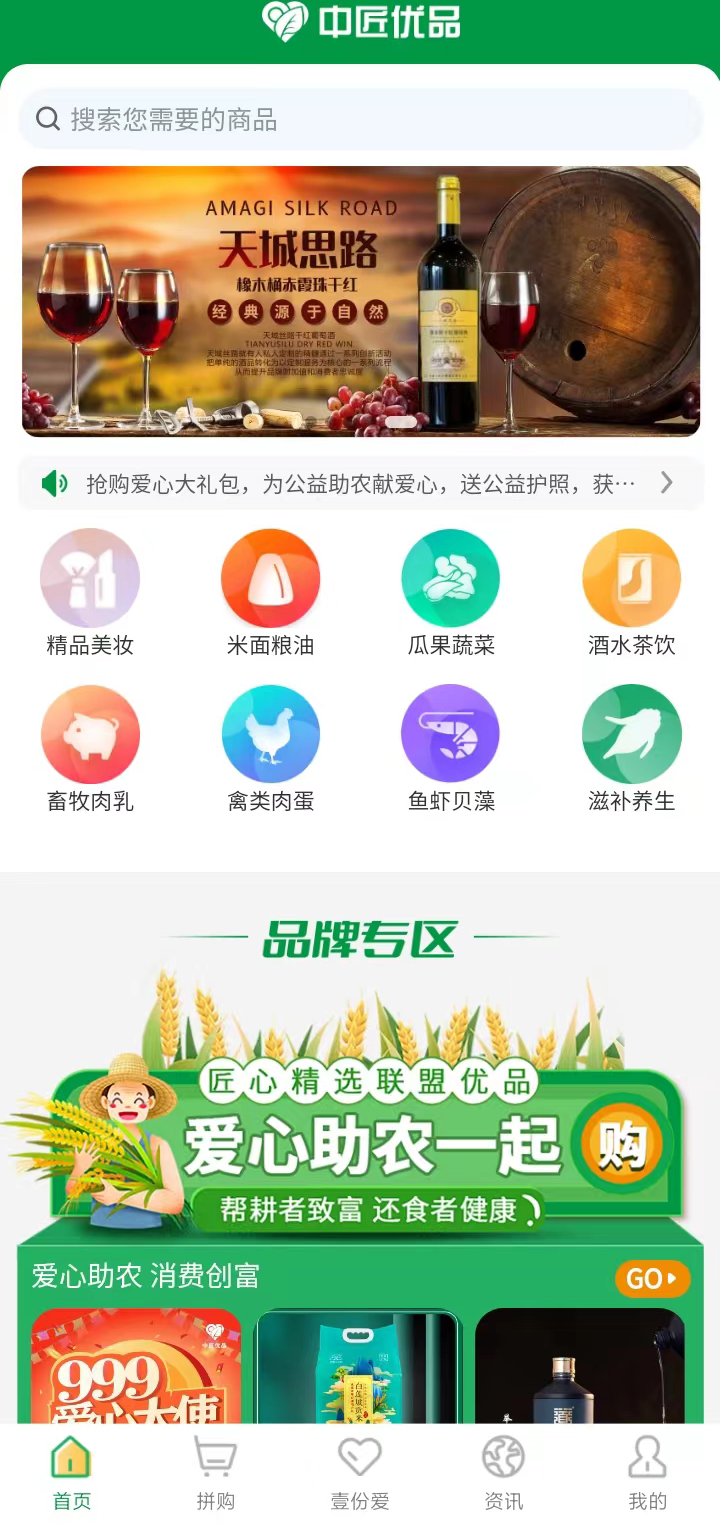Tap the search input field
Image resolution: width=720 pixels, height=1524 pixels.
click(x=360, y=118)
